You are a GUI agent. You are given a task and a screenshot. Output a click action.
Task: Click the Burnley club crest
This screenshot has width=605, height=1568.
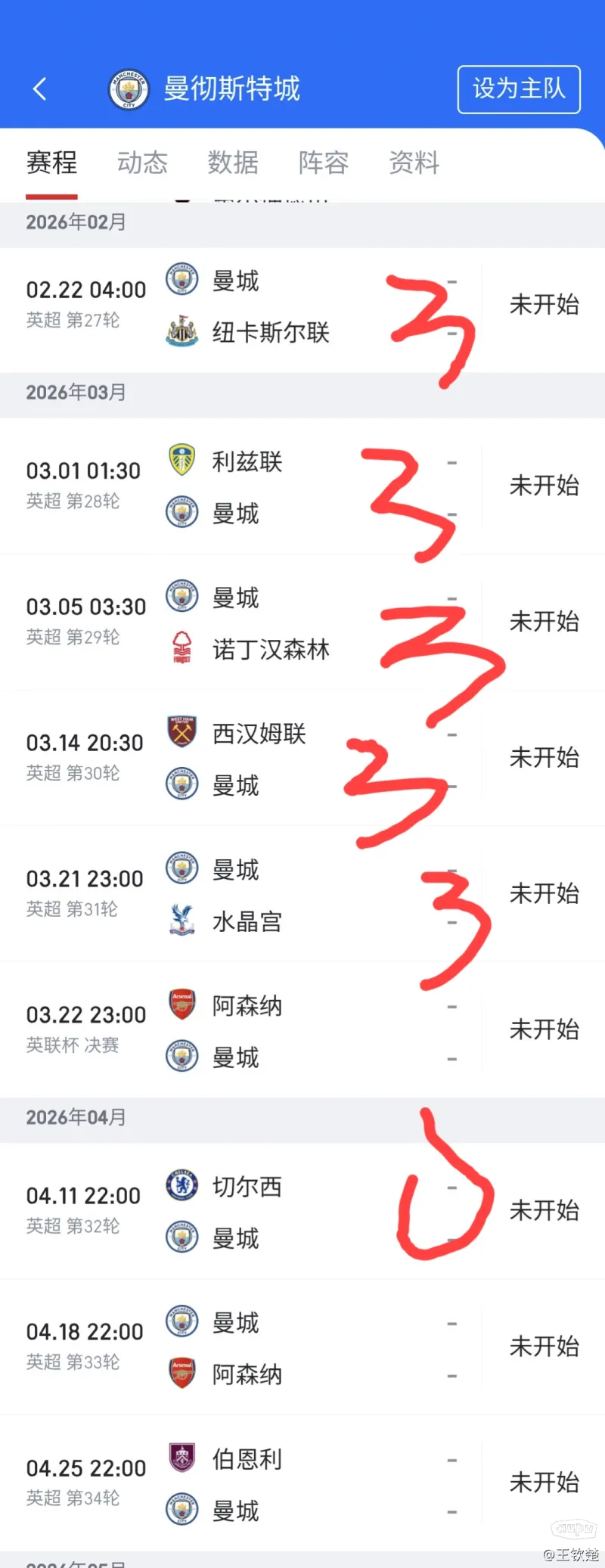click(x=181, y=1460)
